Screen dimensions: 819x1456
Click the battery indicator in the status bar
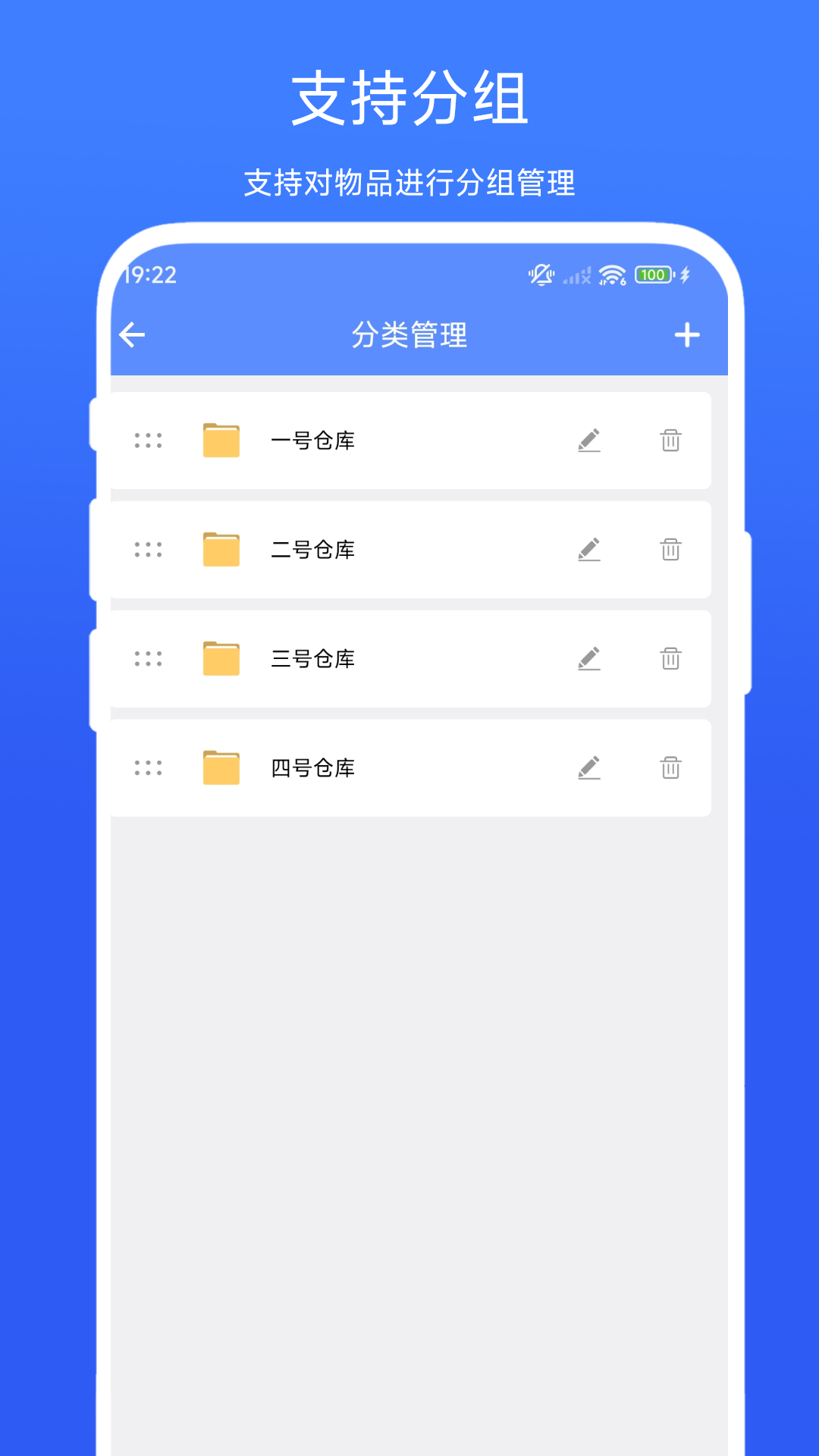click(653, 275)
